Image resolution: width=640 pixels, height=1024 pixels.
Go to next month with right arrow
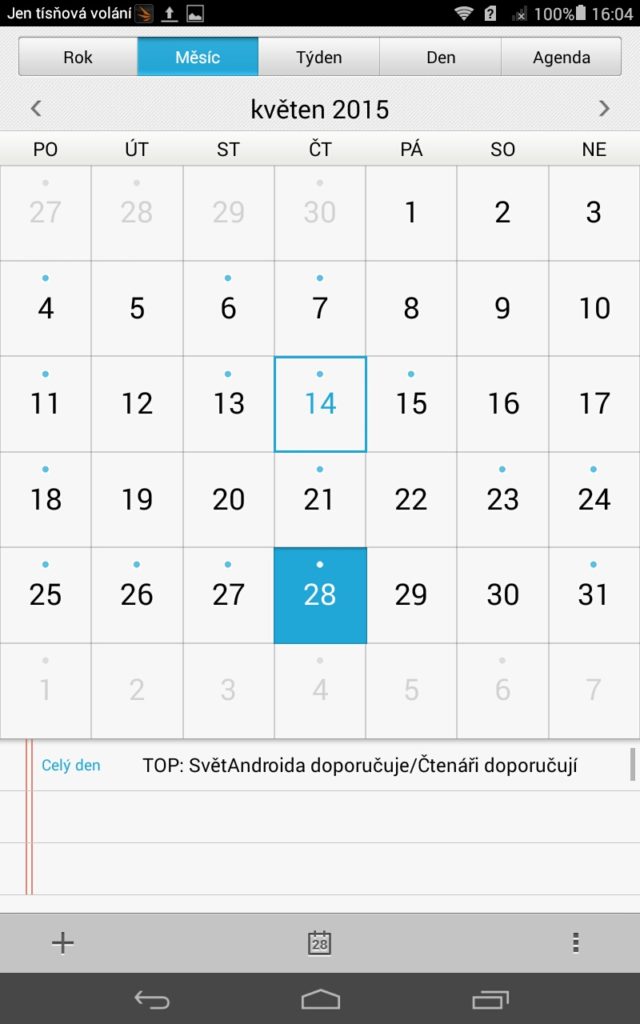[x=604, y=108]
